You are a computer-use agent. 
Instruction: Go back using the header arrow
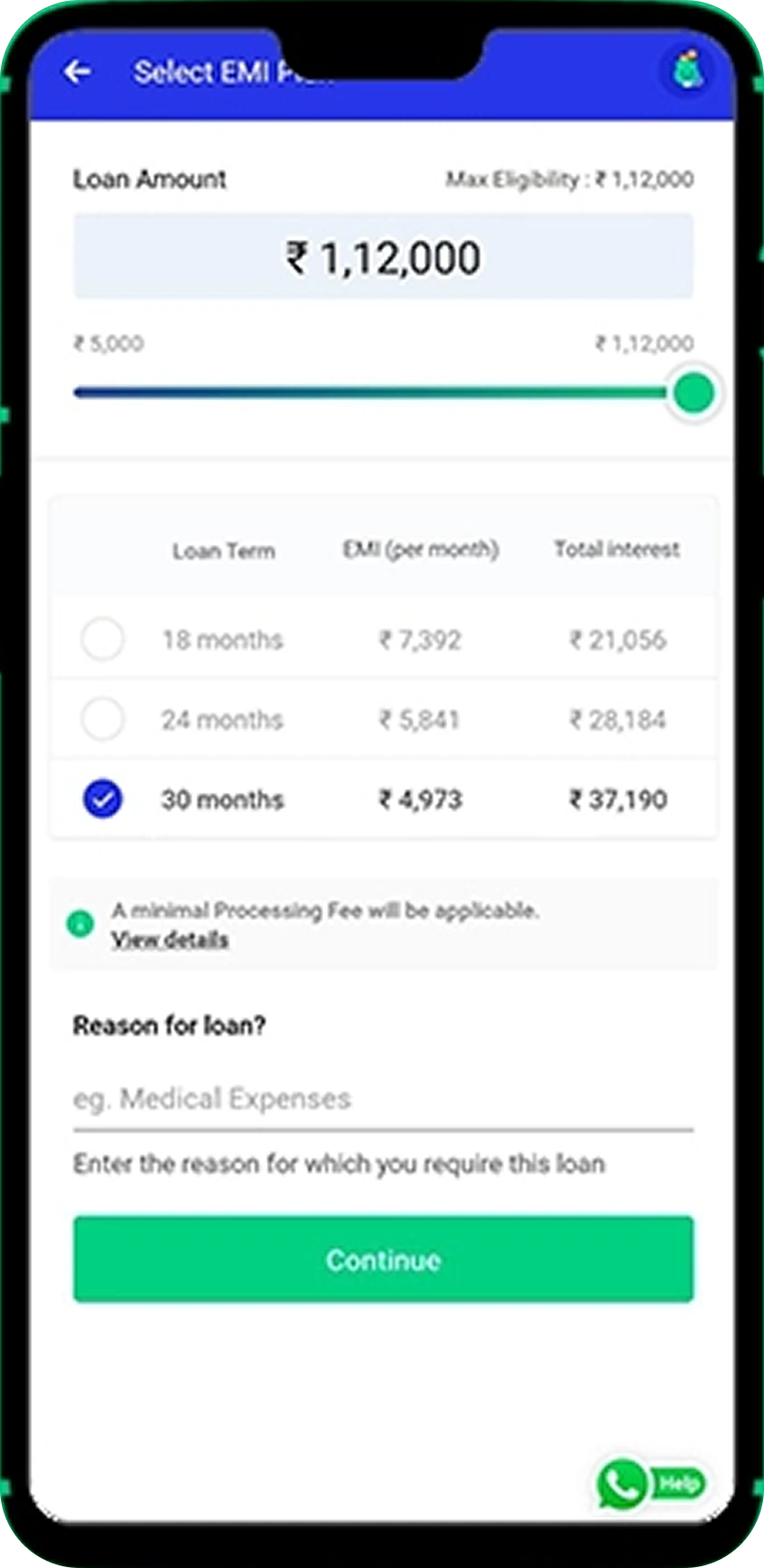pos(78,72)
